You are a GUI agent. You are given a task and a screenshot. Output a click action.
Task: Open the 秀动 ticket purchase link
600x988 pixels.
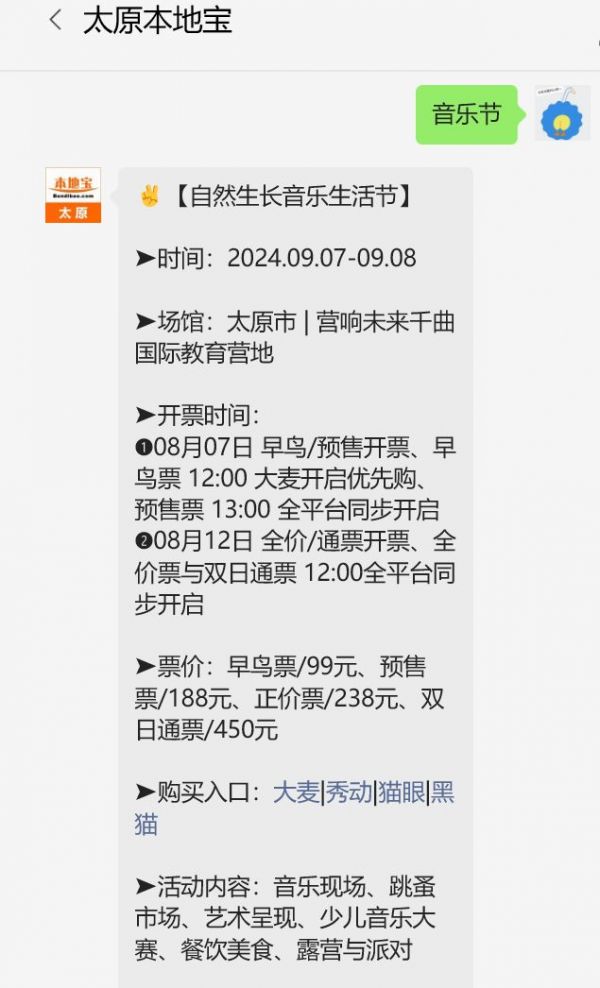[x=348, y=793]
